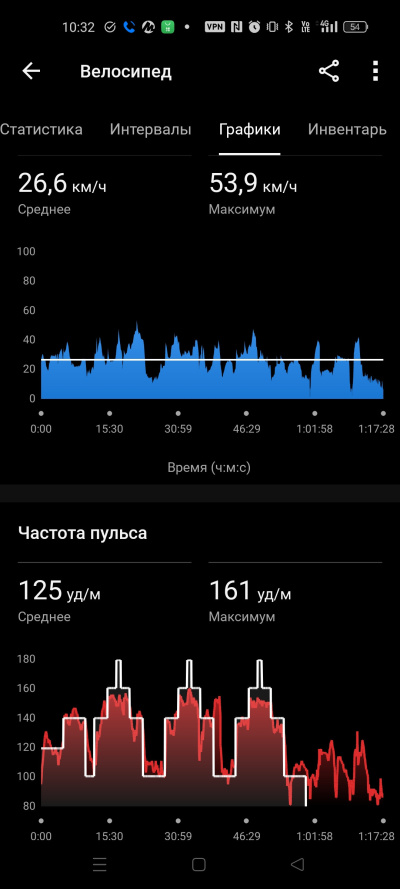Switch to the Статистика tab
The width and height of the screenshot is (400, 889).
click(x=41, y=129)
